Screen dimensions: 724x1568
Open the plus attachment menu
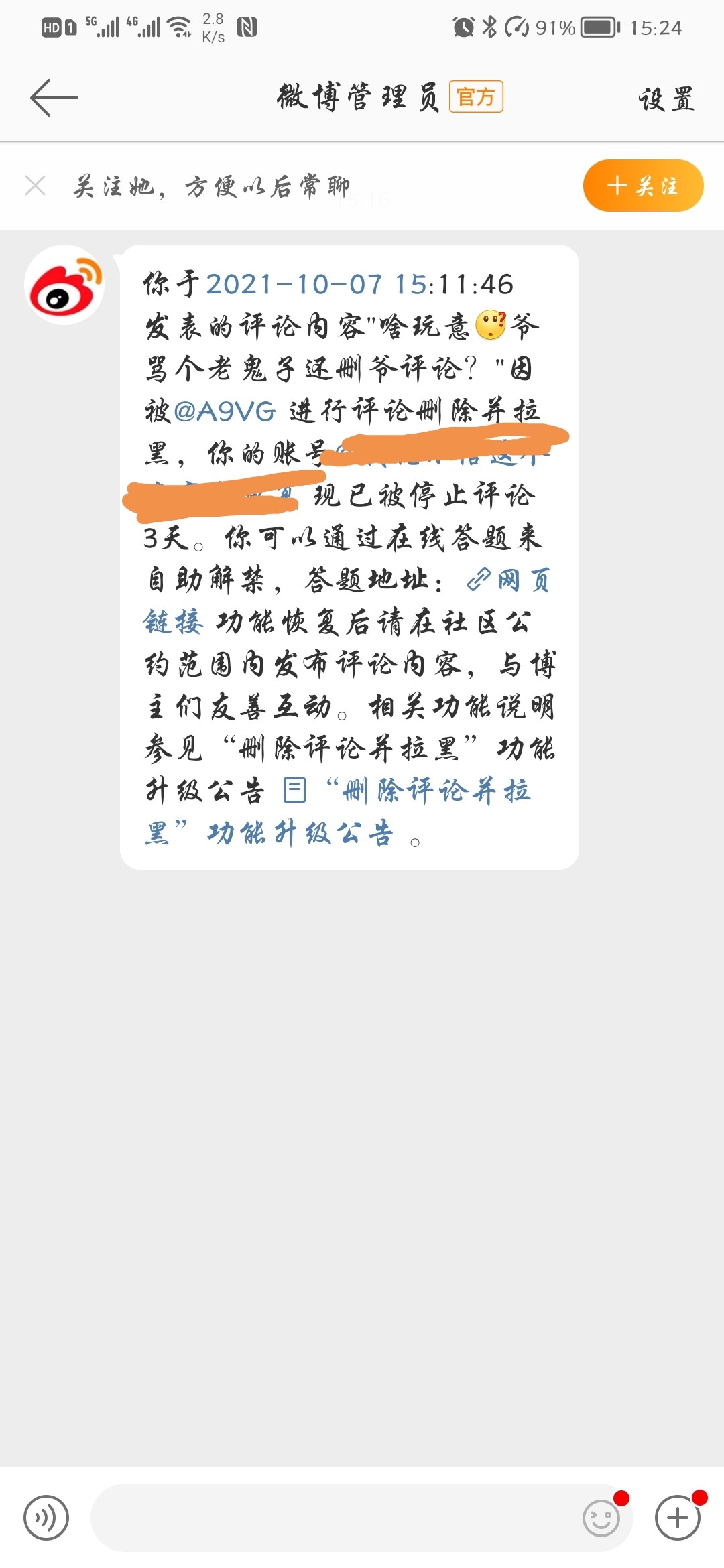tap(677, 1517)
